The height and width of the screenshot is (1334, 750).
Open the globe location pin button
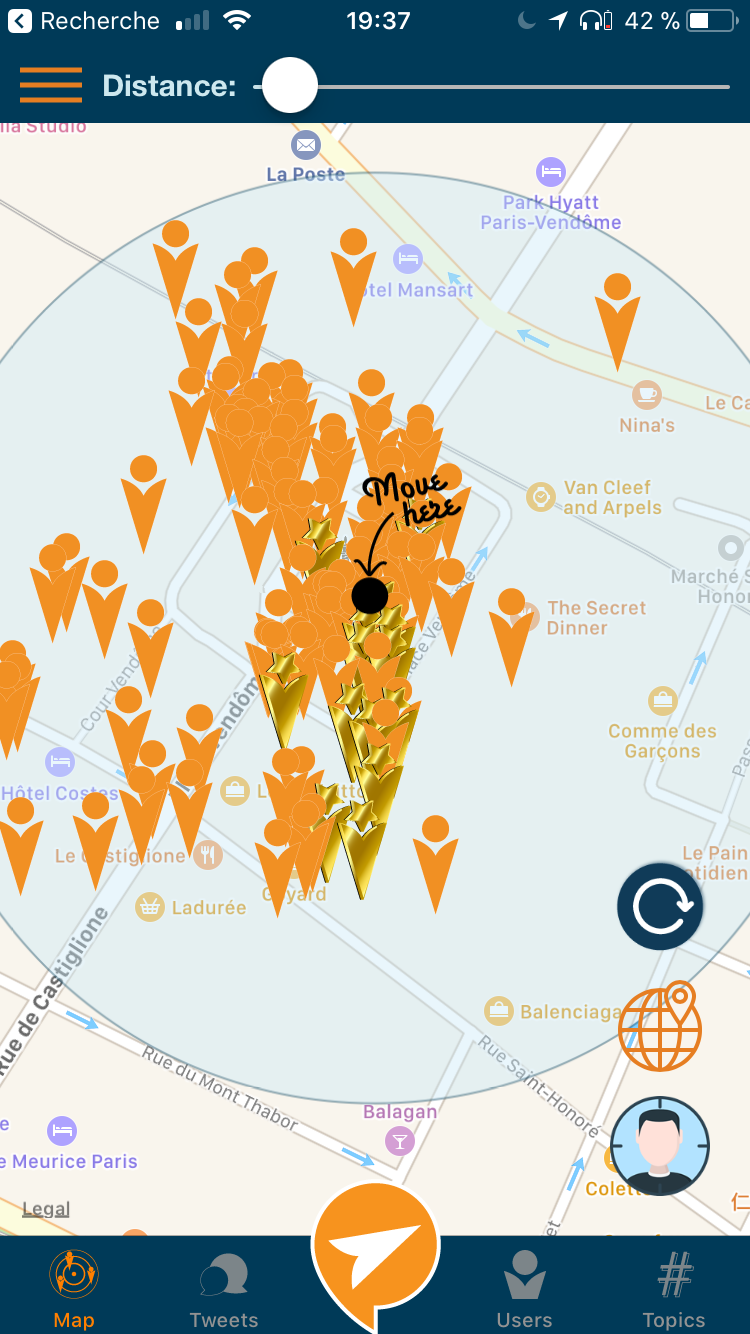tap(660, 1027)
